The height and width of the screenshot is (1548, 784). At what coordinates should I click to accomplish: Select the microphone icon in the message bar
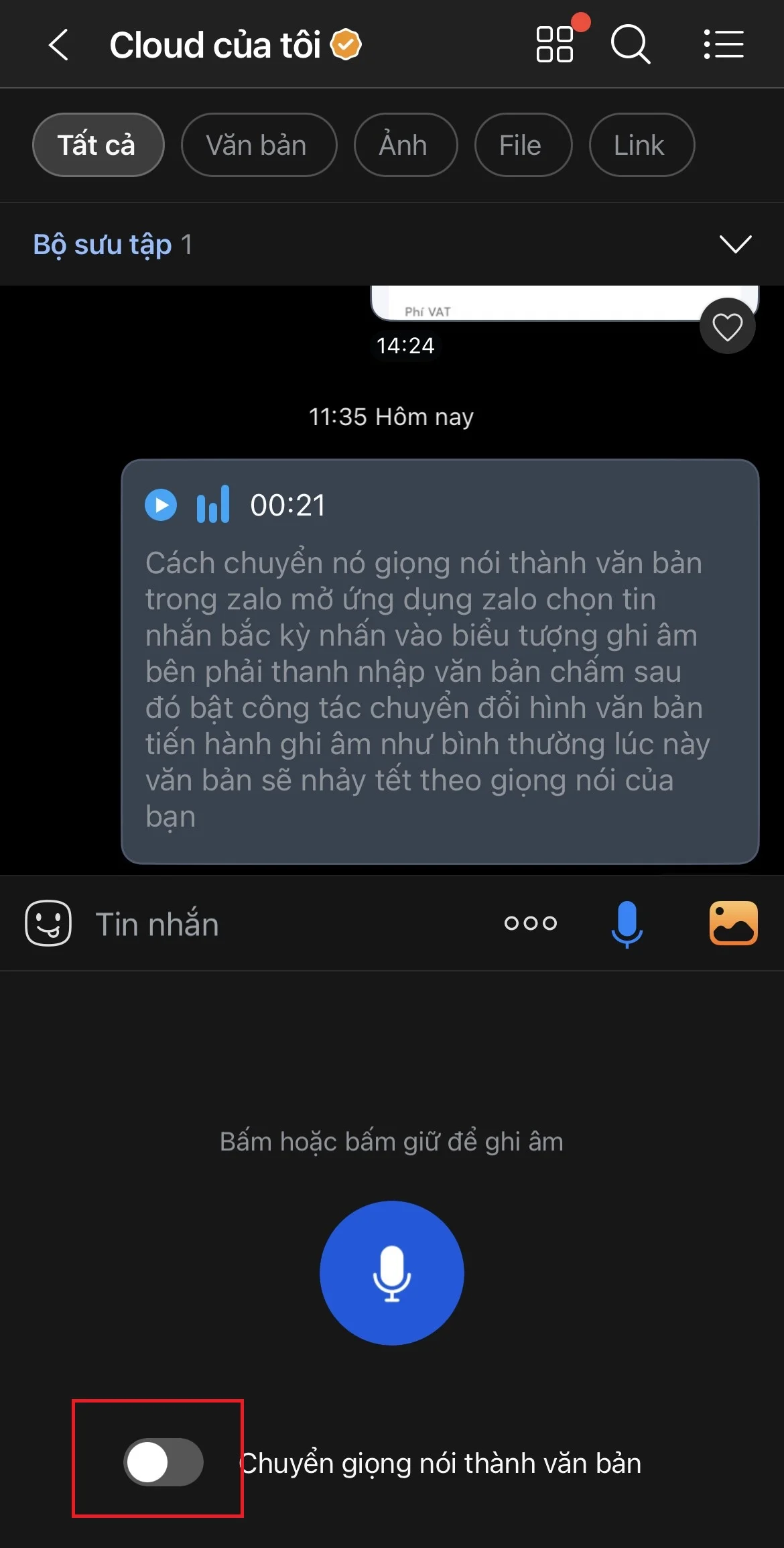[x=627, y=922]
